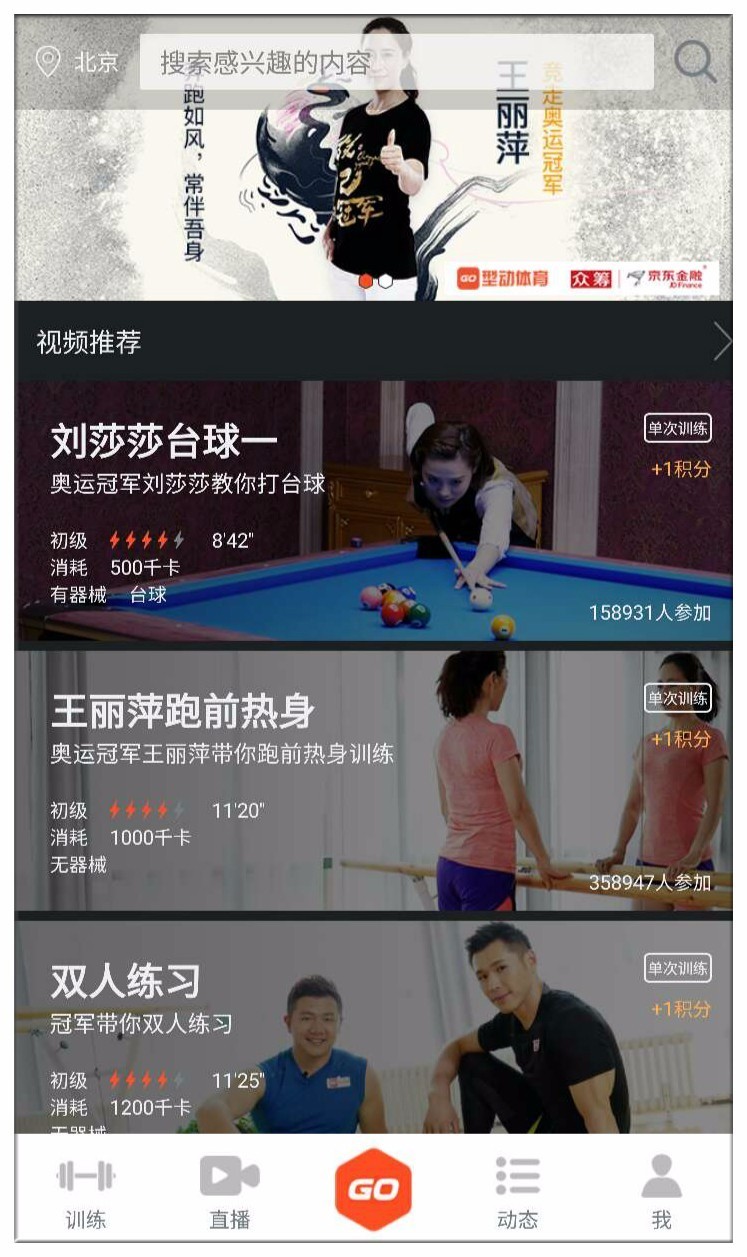Open the 王丽萍跑前热身 training video

click(373, 781)
